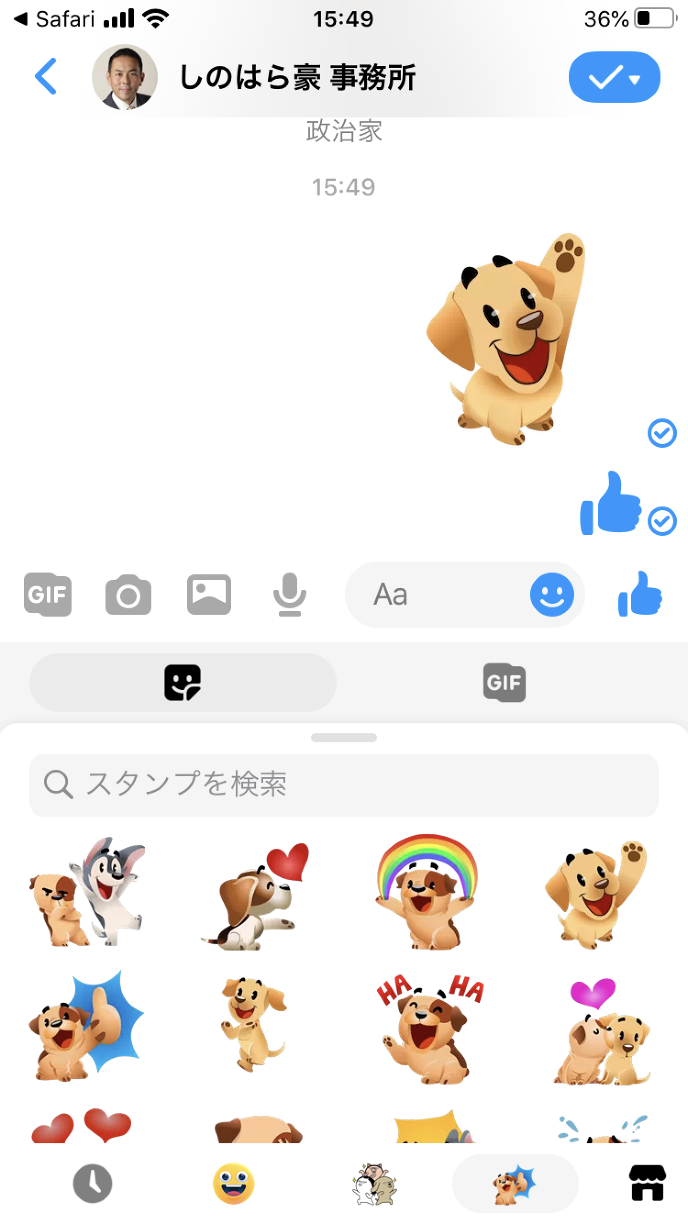This screenshot has width=688, height=1224.
Task: Switch to the GIF tab
Action: [x=504, y=683]
